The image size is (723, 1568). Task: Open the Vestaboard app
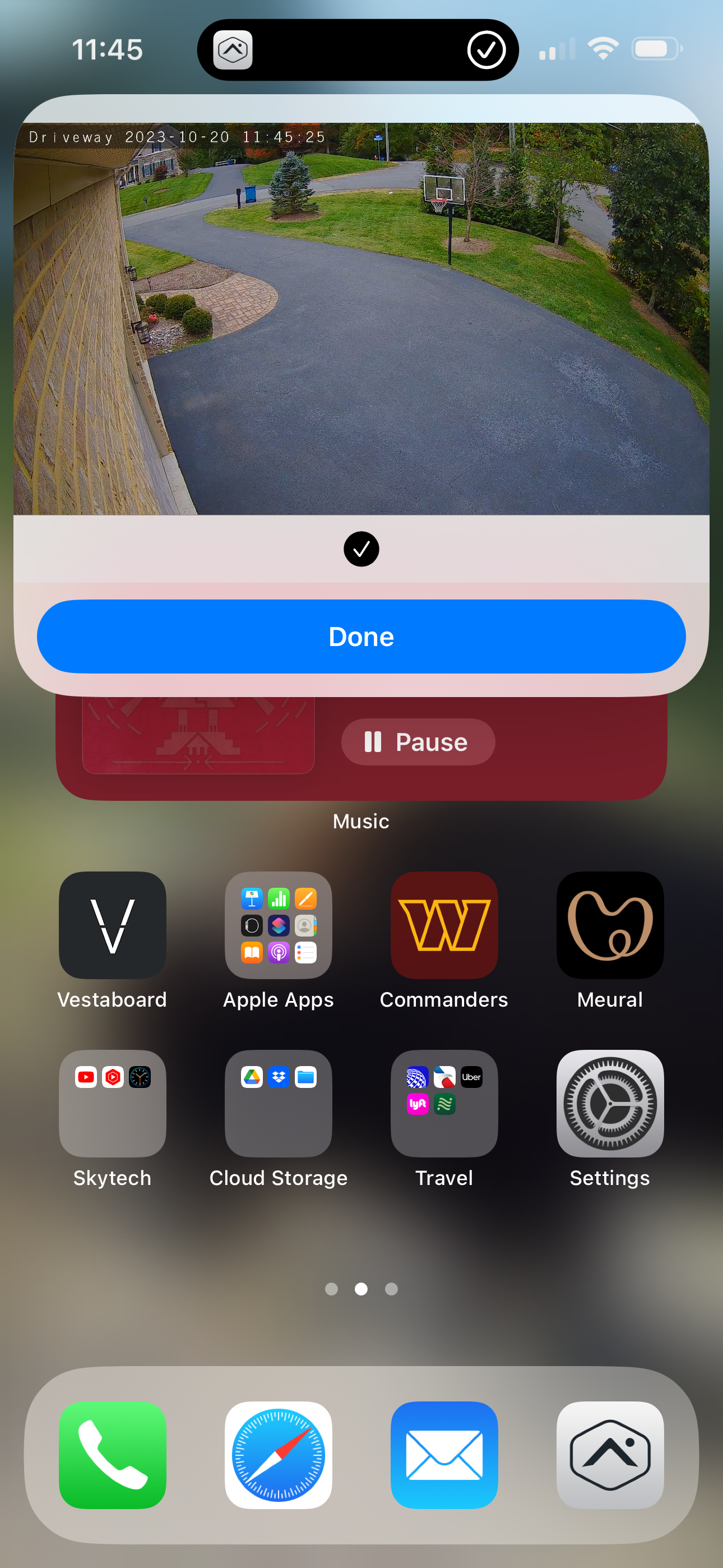(x=113, y=925)
